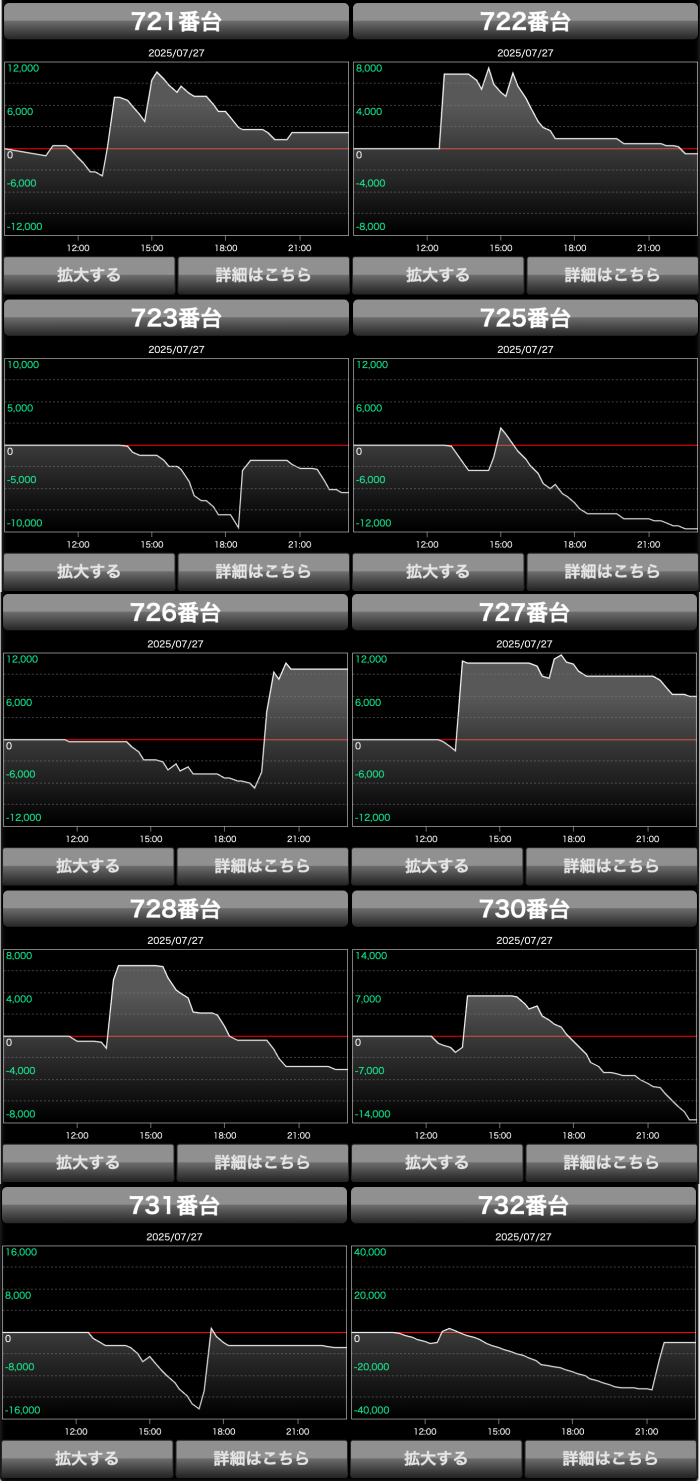700x1481 pixels.
Task: Expand the graph of 726番台
Action: (88, 866)
